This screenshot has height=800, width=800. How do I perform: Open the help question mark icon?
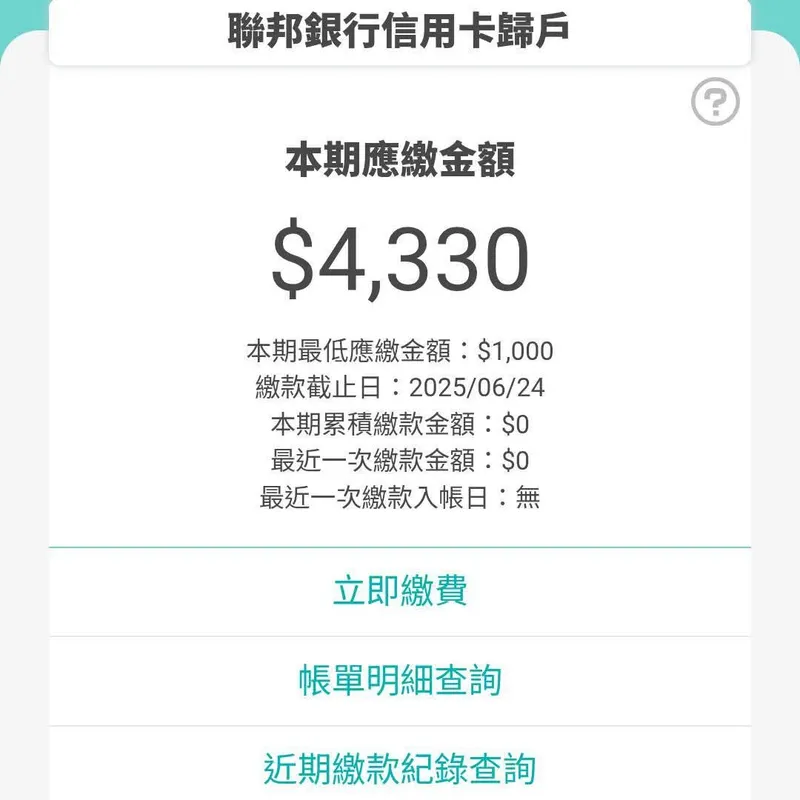tap(715, 102)
